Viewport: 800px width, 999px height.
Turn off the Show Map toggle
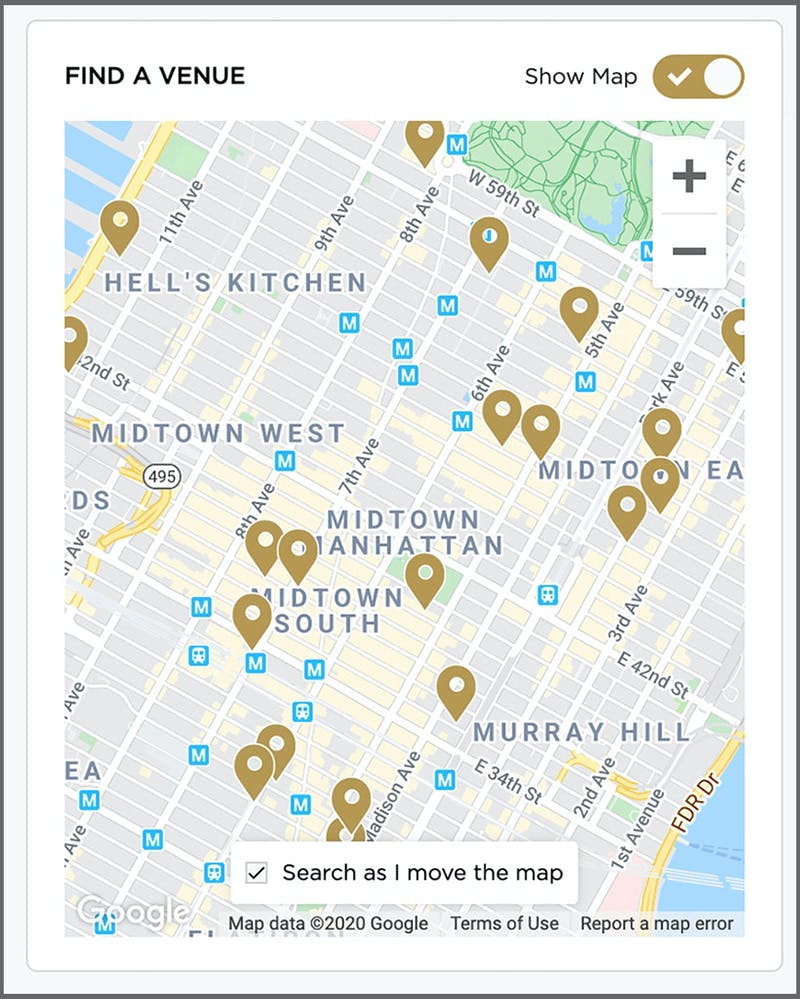click(x=698, y=77)
